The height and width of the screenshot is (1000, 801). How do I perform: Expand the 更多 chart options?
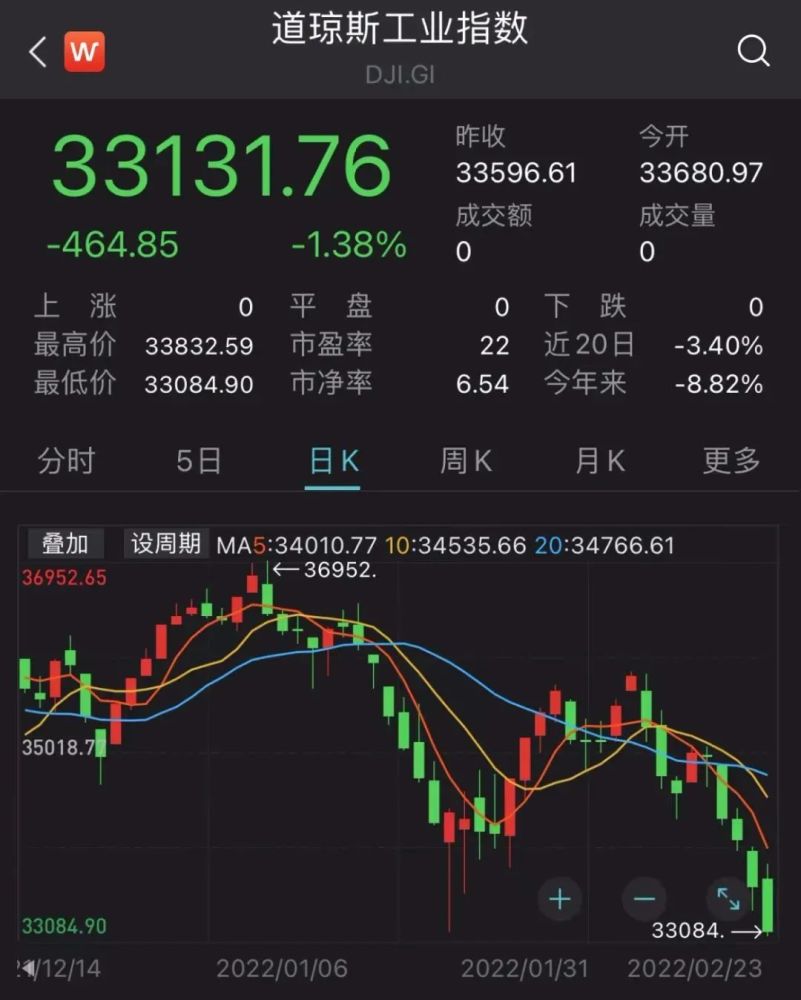[729, 461]
